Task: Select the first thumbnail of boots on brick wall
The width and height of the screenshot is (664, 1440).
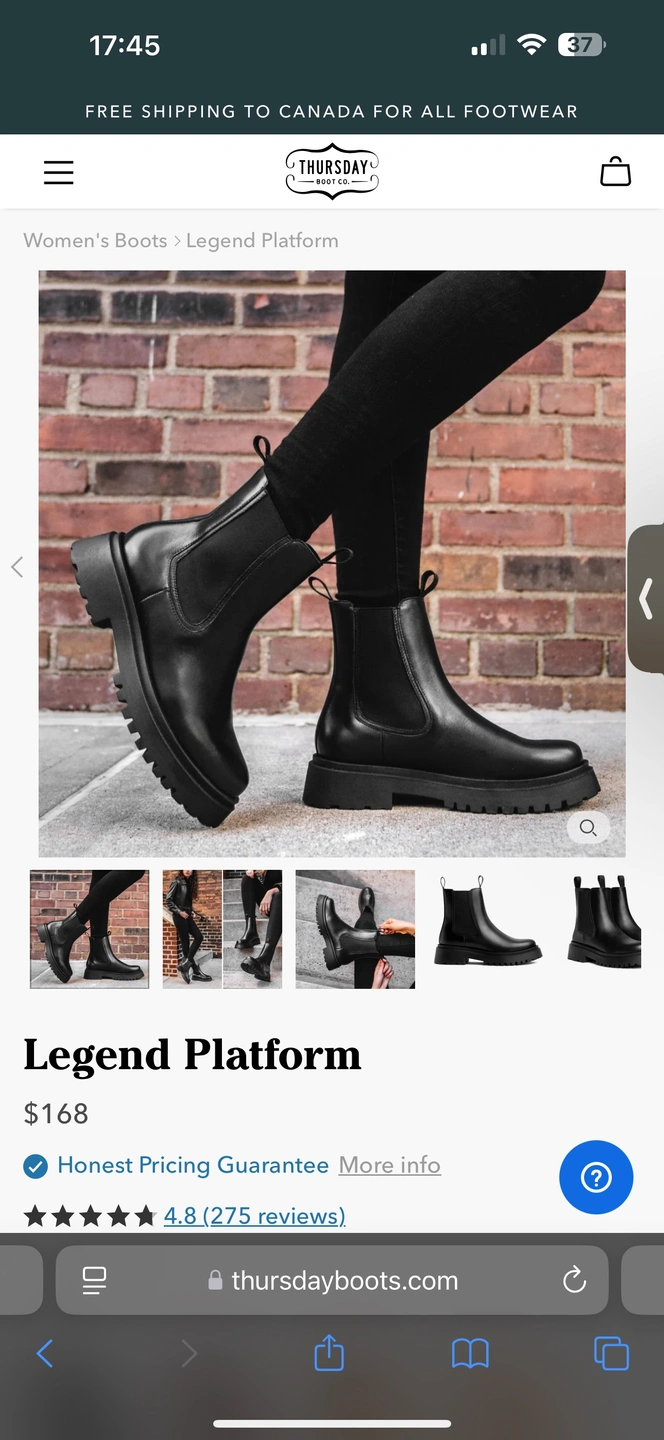Action: click(x=89, y=929)
